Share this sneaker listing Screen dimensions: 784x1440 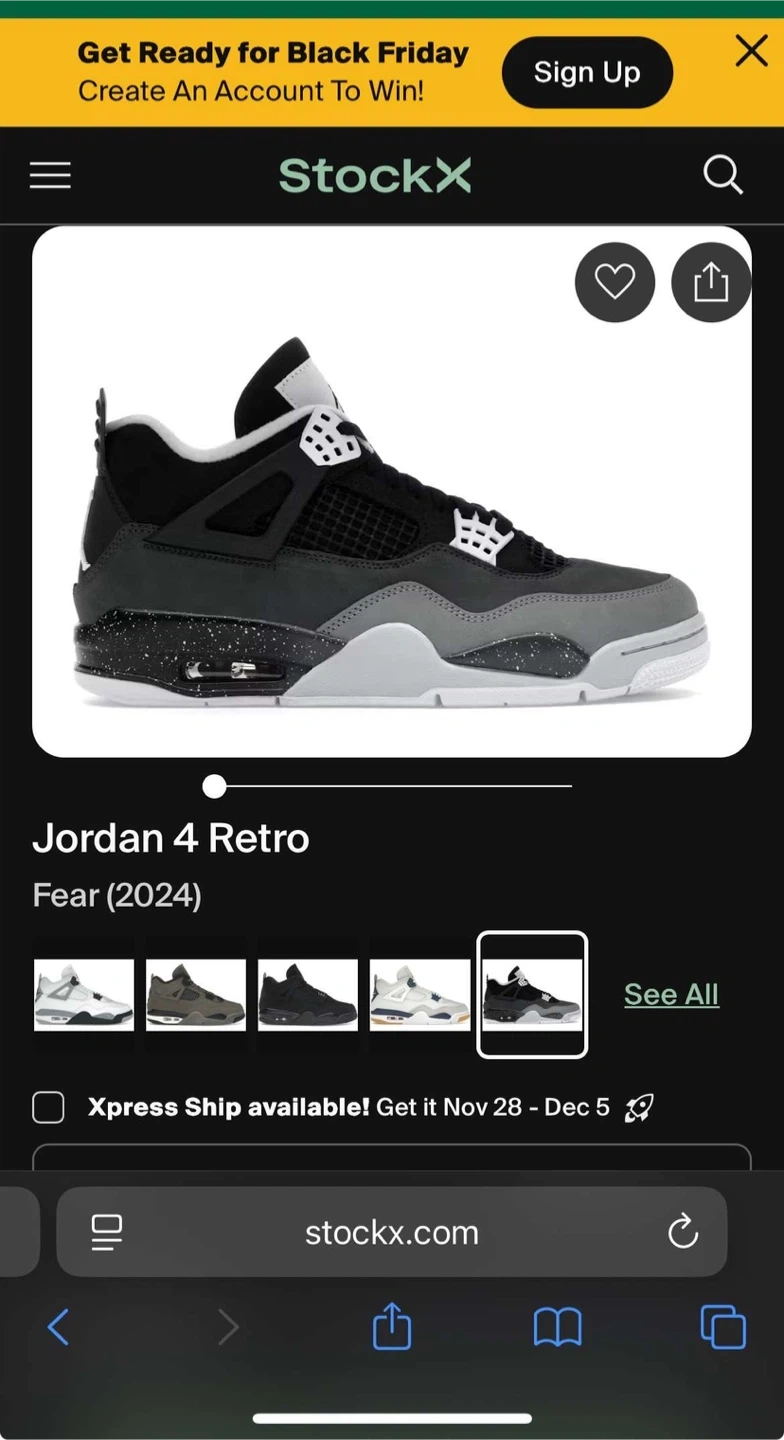[711, 282]
